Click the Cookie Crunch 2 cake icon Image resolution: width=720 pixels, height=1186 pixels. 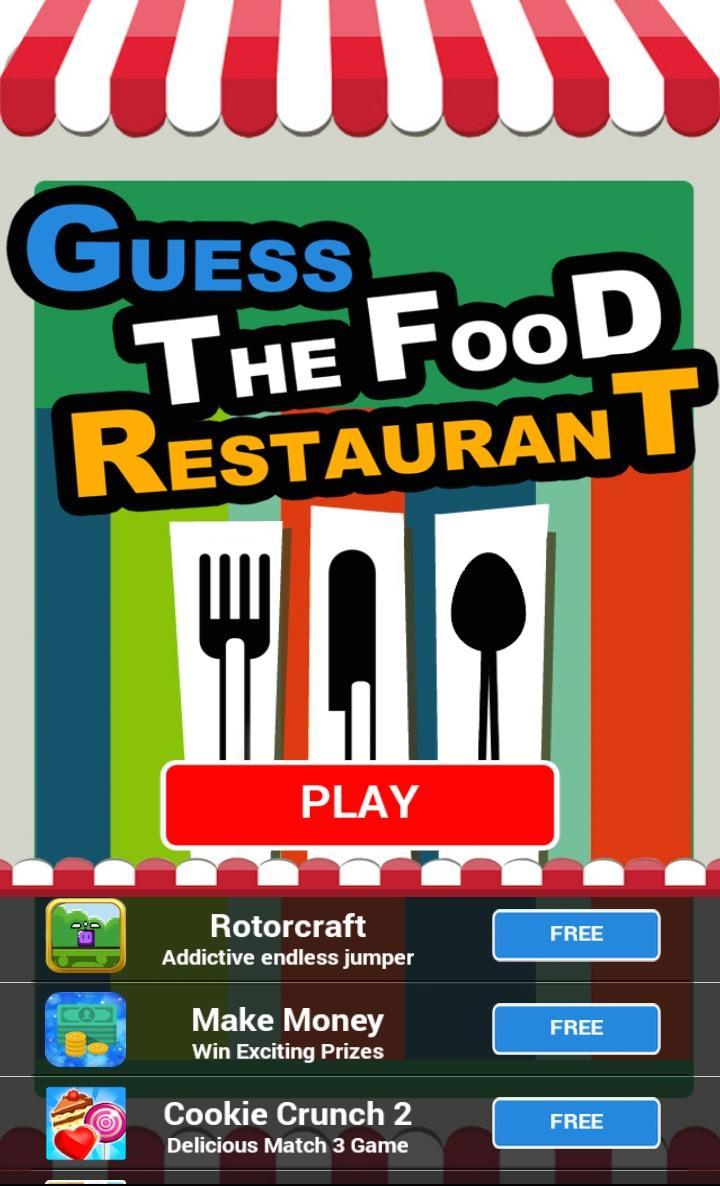coord(84,1121)
